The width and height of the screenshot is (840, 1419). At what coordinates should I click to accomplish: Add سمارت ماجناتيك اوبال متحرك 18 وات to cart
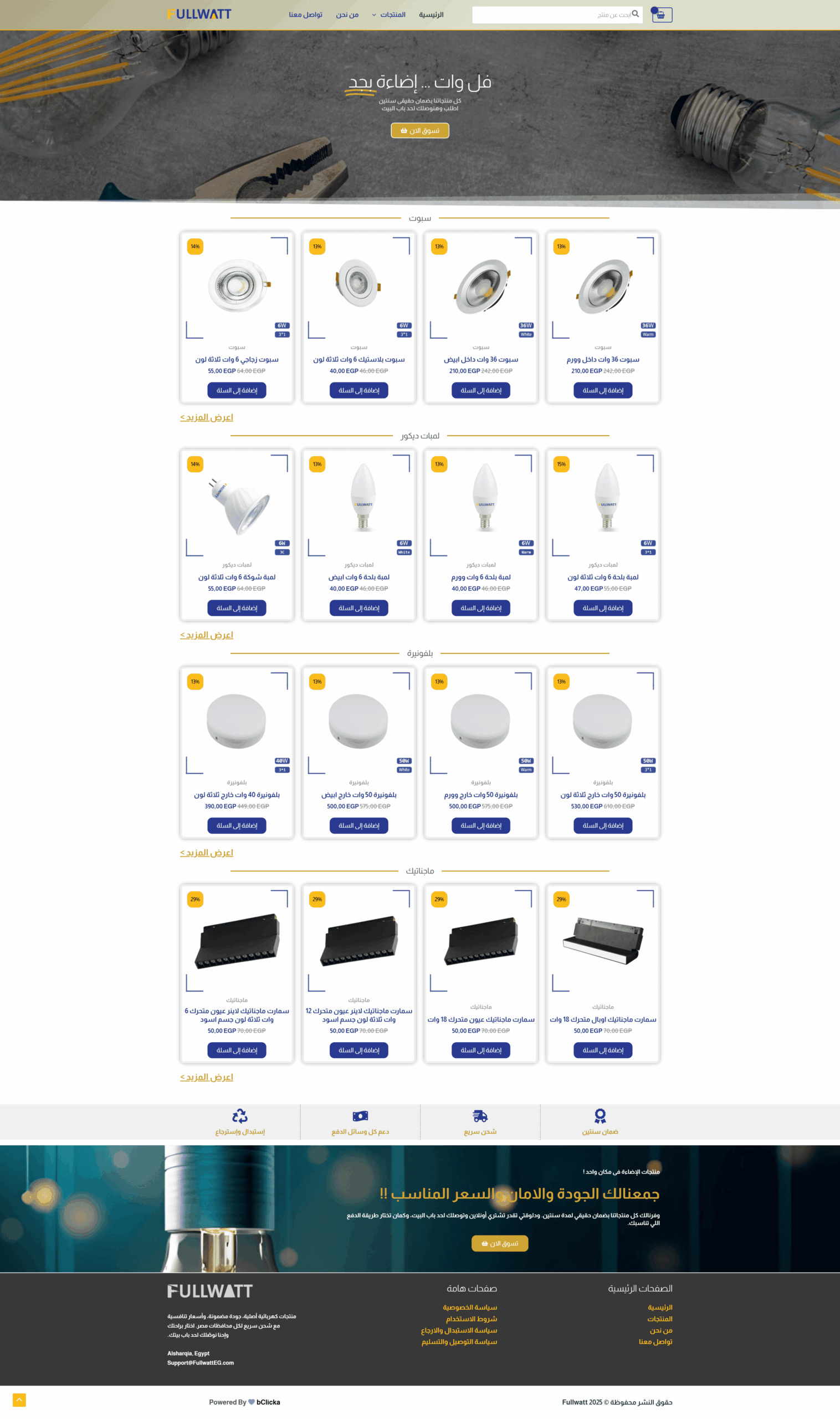click(x=602, y=1050)
